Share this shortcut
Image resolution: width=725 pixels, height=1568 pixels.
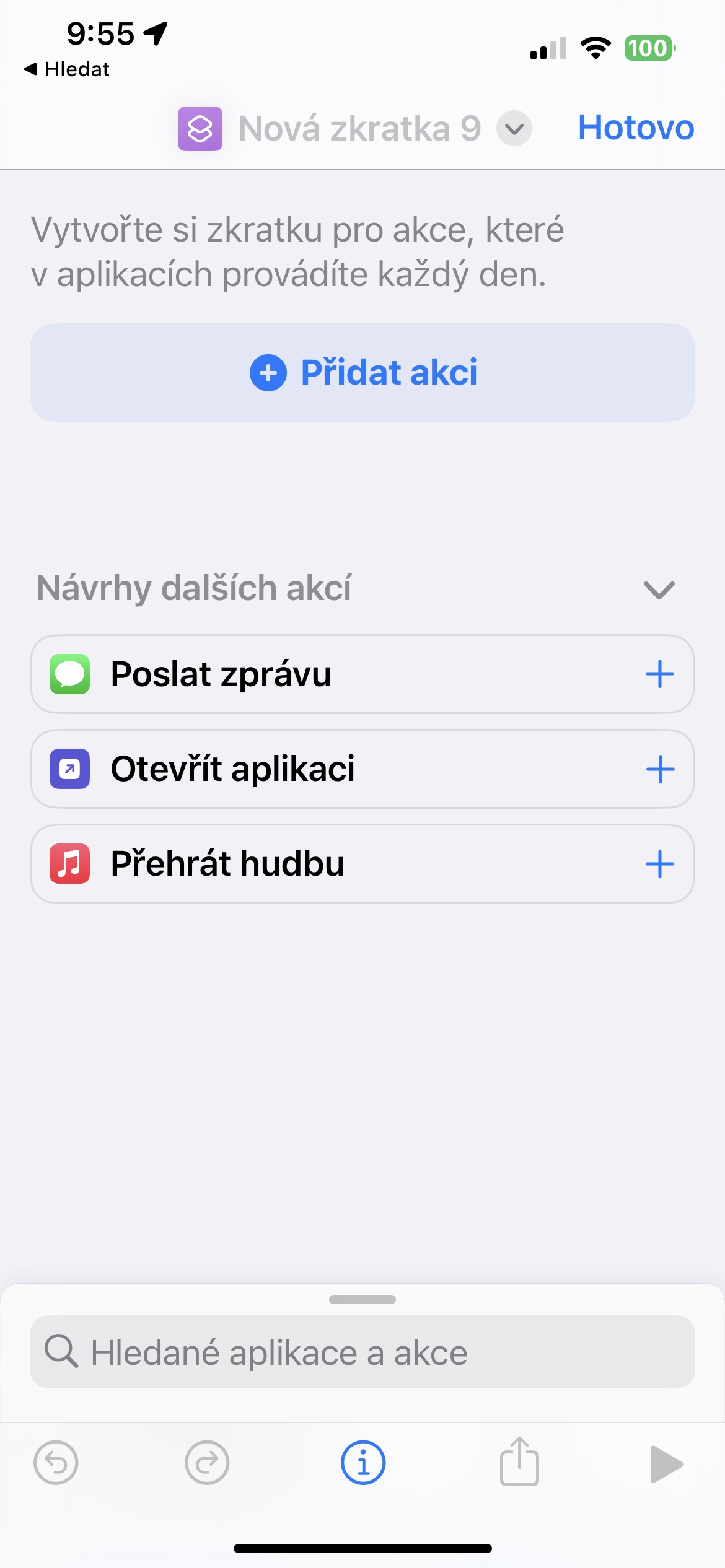(519, 1463)
